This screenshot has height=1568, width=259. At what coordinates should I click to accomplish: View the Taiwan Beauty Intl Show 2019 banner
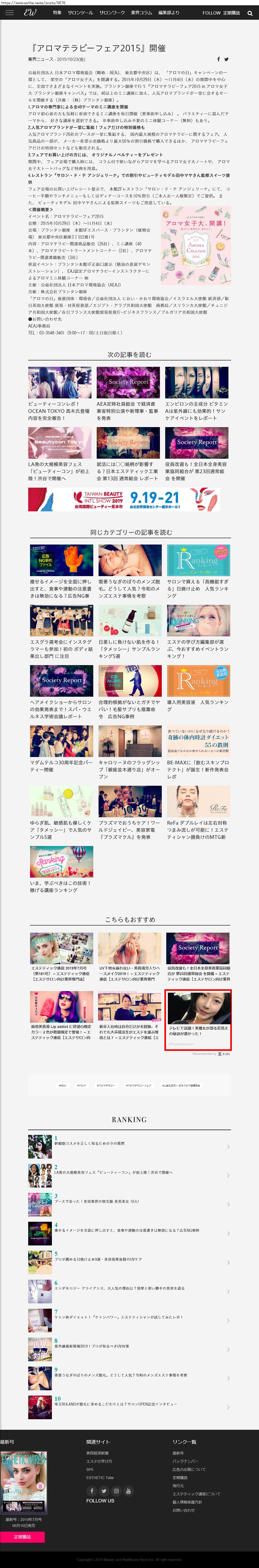pos(125,500)
